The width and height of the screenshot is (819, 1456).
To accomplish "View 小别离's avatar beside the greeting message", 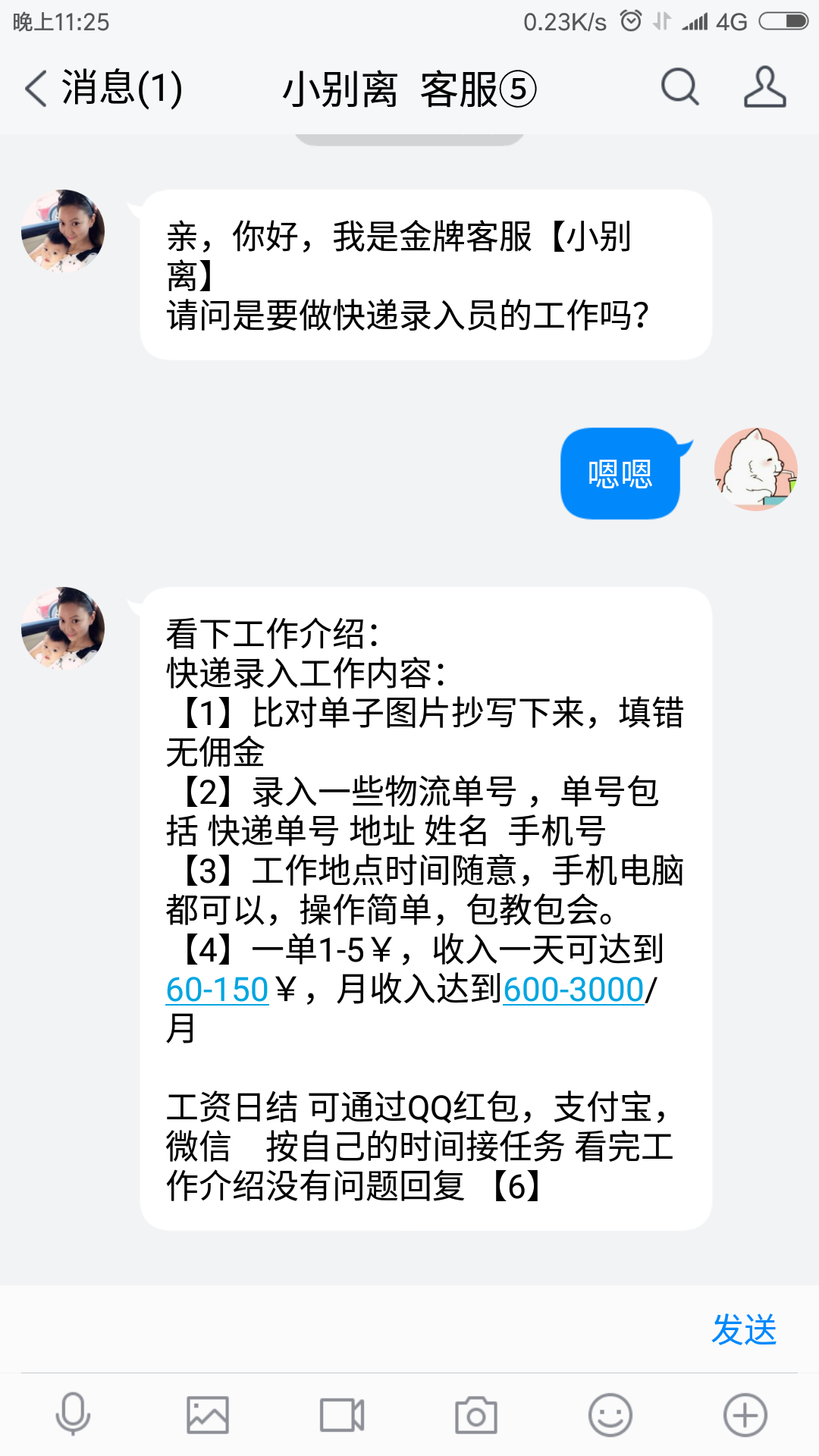I will 63,231.
